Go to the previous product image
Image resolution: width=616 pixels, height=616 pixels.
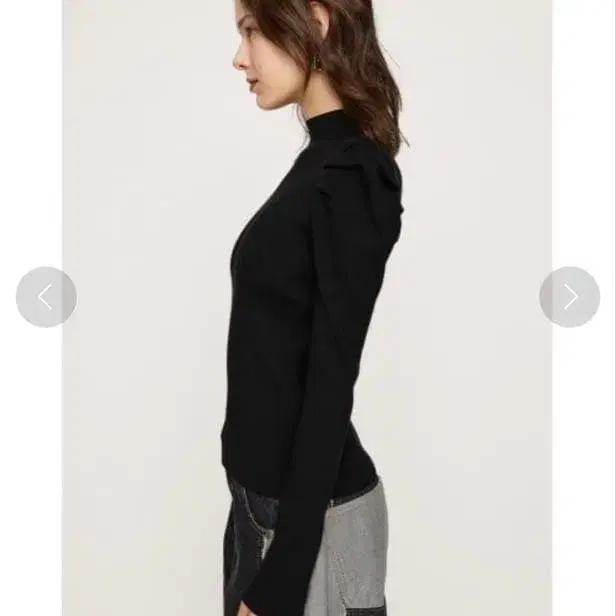click(x=46, y=297)
